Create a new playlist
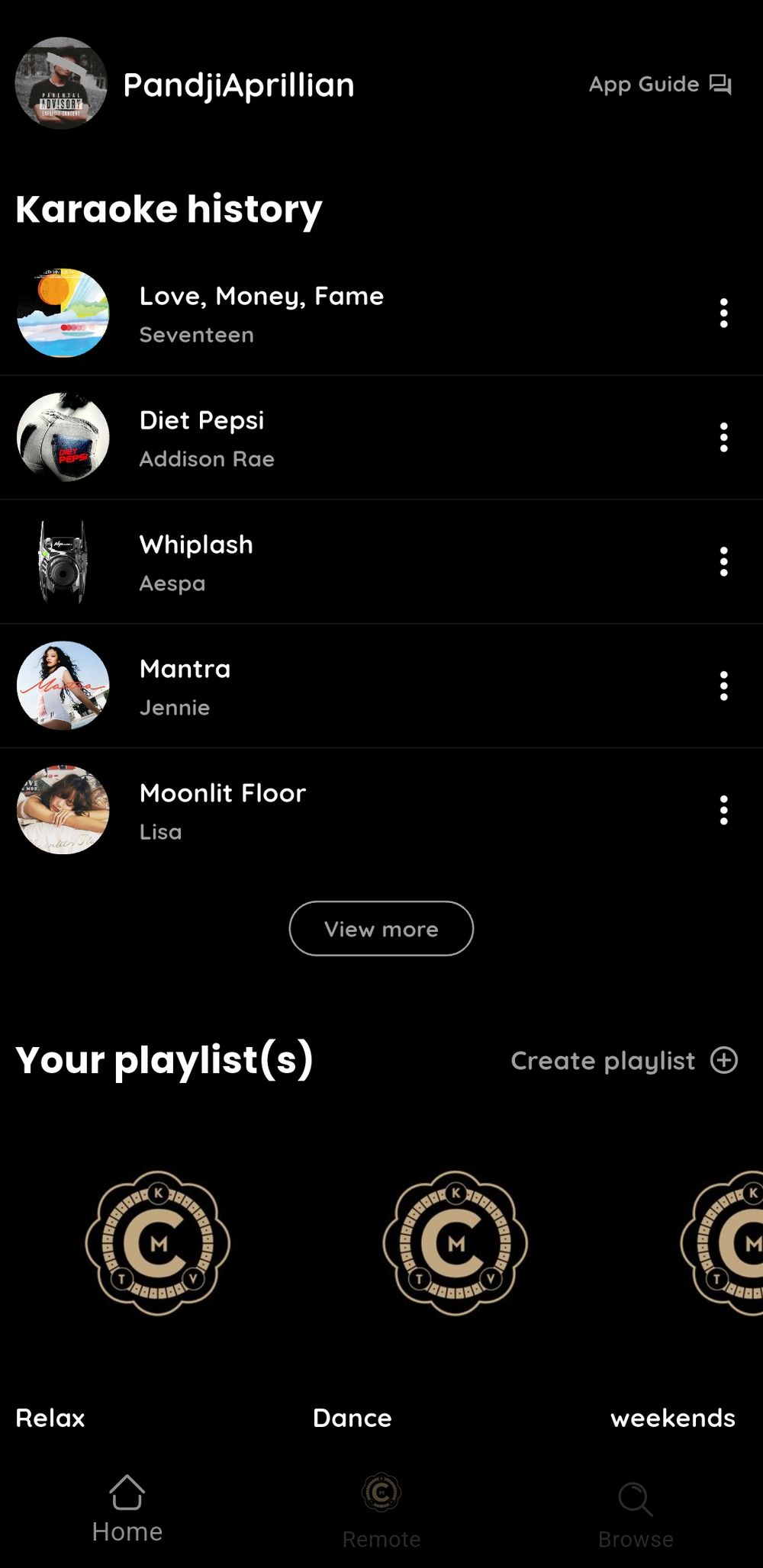Viewport: 763px width, 1568px height. pyautogui.click(x=624, y=1060)
